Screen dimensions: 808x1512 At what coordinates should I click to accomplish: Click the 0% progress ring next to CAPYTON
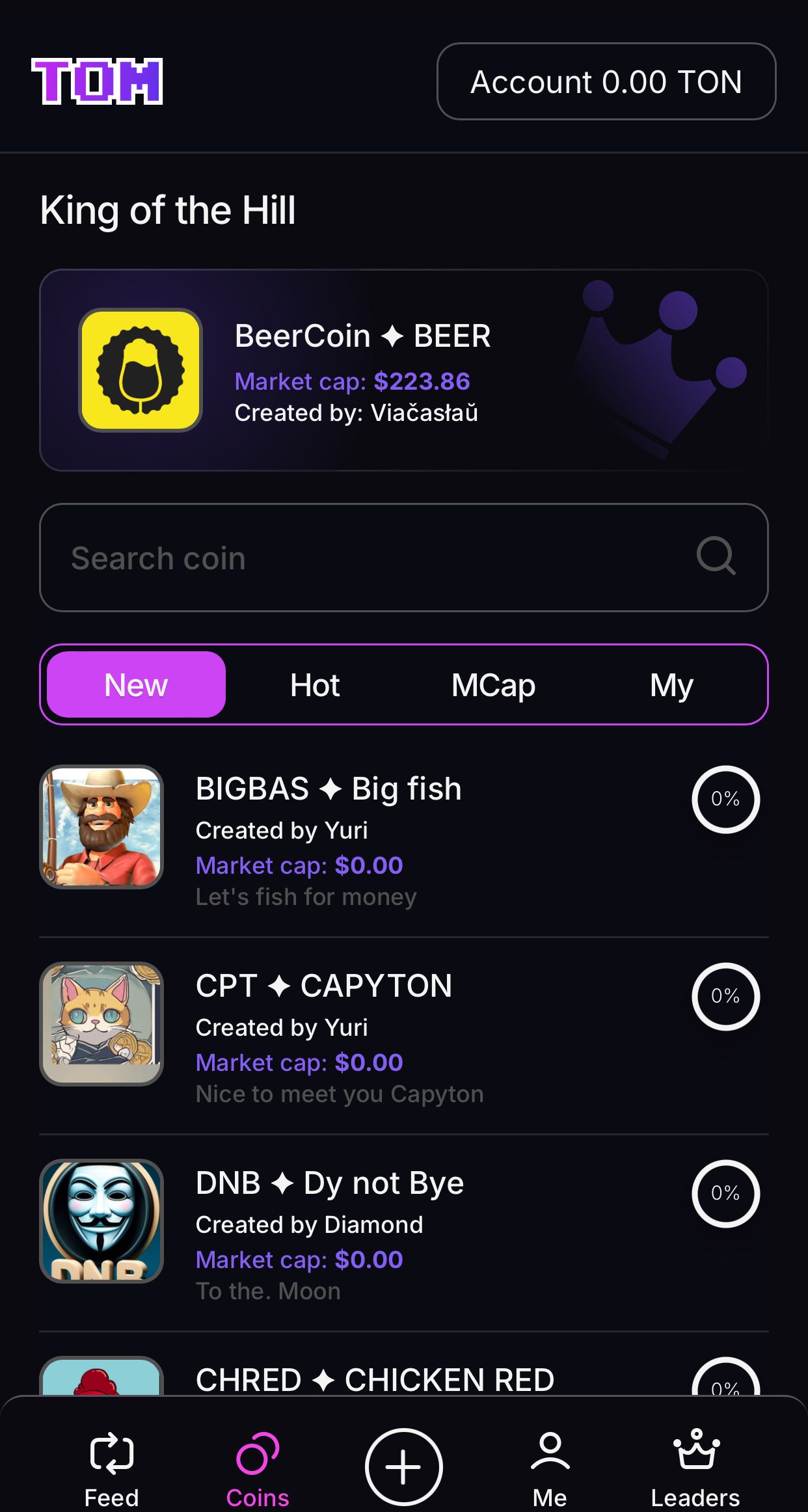[x=725, y=997]
